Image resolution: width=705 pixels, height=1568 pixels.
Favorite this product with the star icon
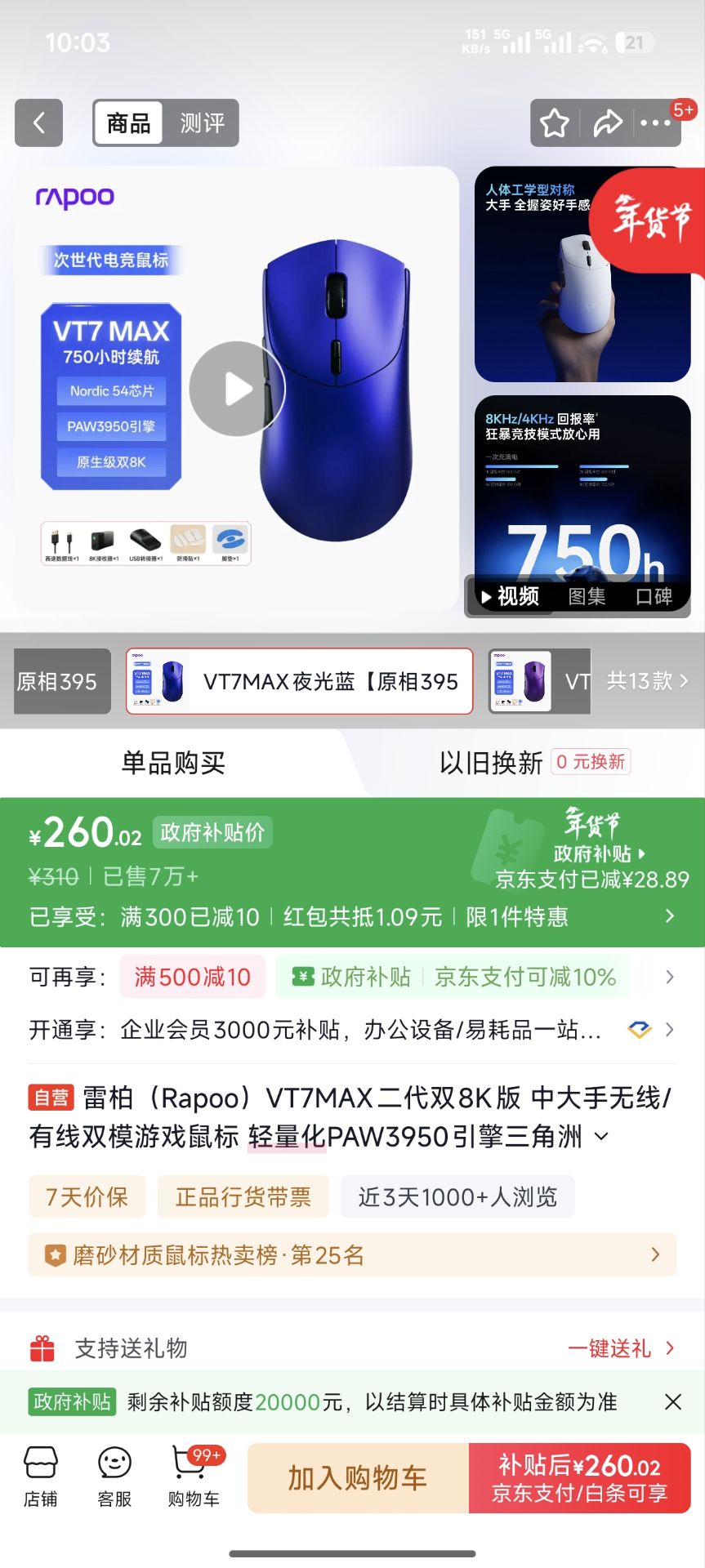(x=555, y=123)
